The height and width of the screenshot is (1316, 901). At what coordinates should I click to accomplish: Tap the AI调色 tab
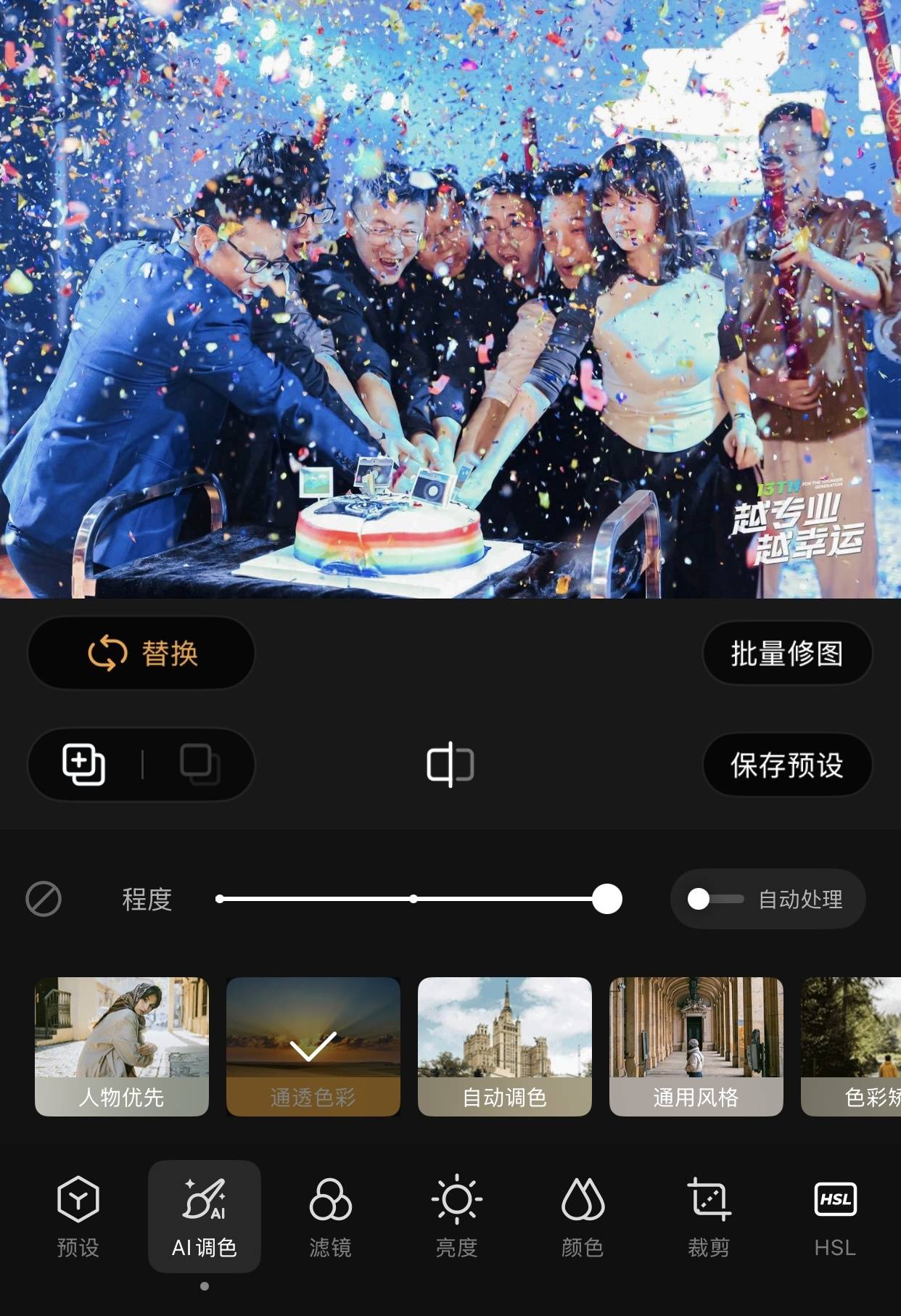pyautogui.click(x=205, y=1216)
